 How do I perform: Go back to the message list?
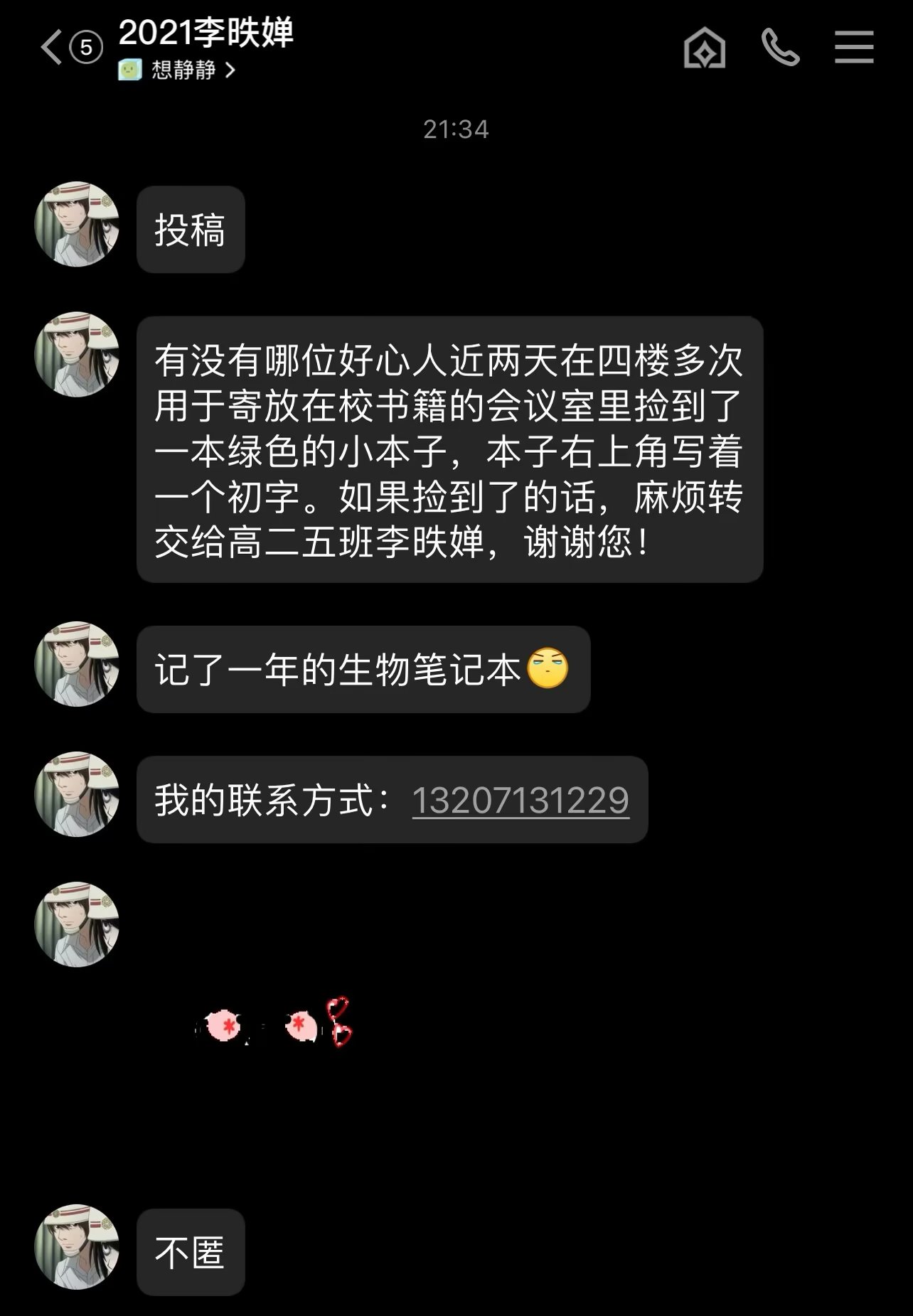[x=52, y=48]
